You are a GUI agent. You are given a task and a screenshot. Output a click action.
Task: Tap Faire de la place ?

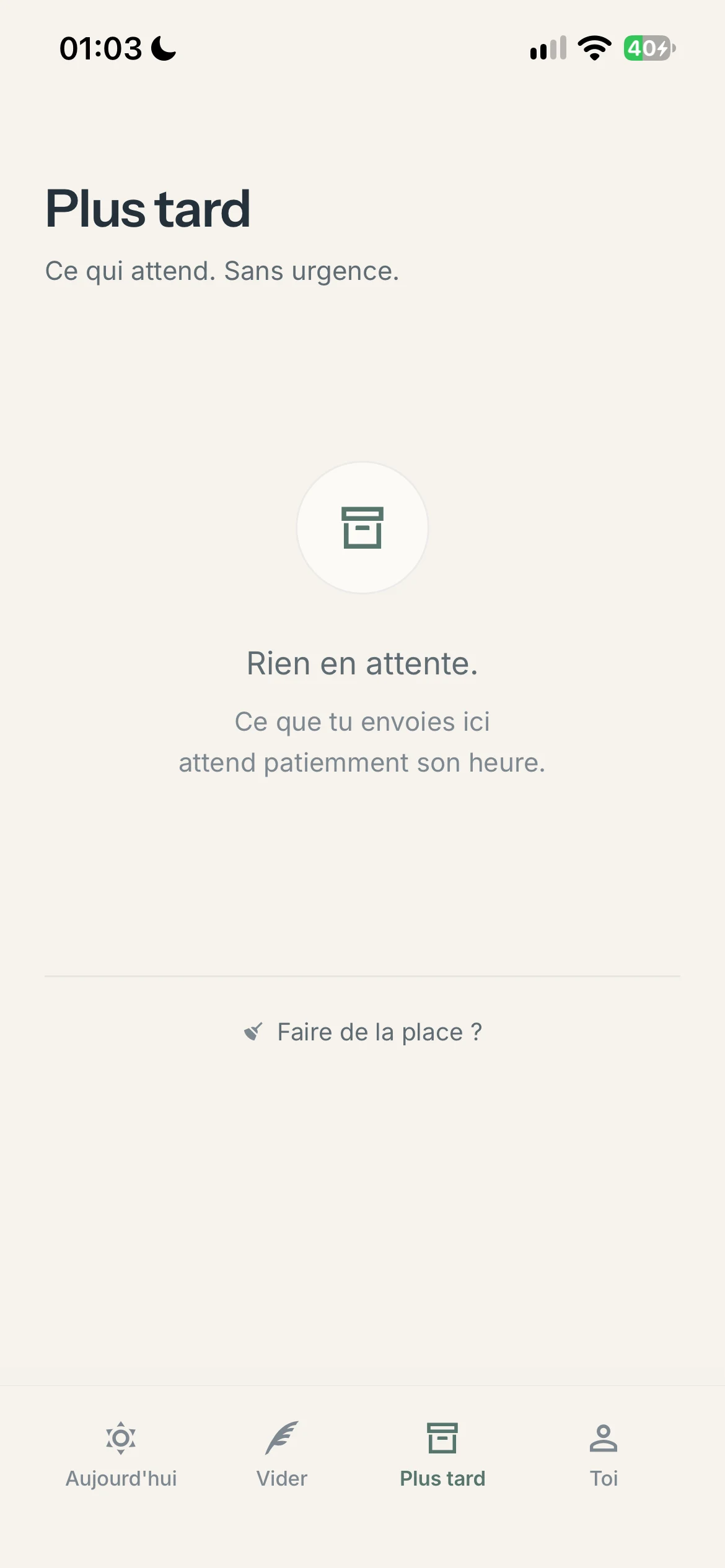pos(362,1032)
